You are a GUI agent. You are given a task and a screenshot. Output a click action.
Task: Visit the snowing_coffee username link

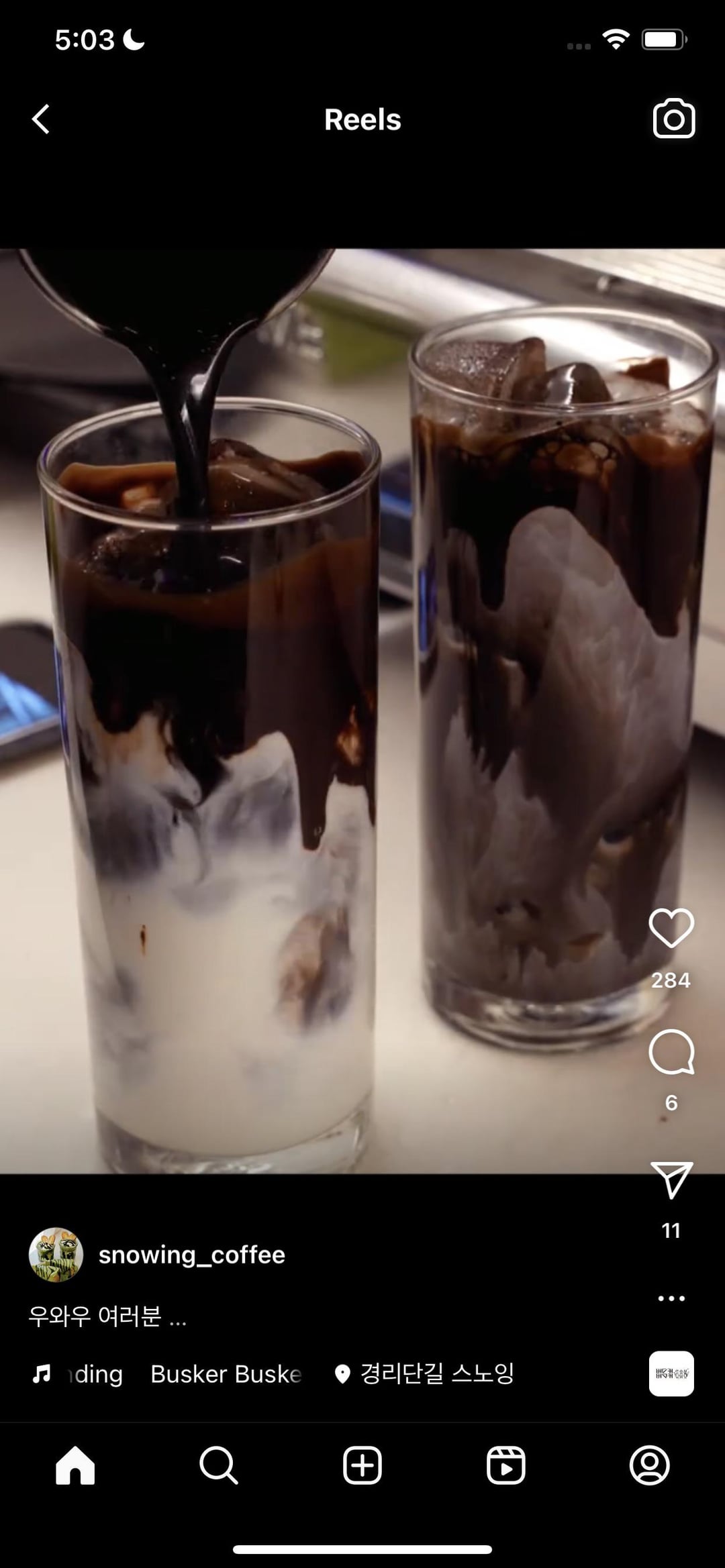(x=192, y=1255)
